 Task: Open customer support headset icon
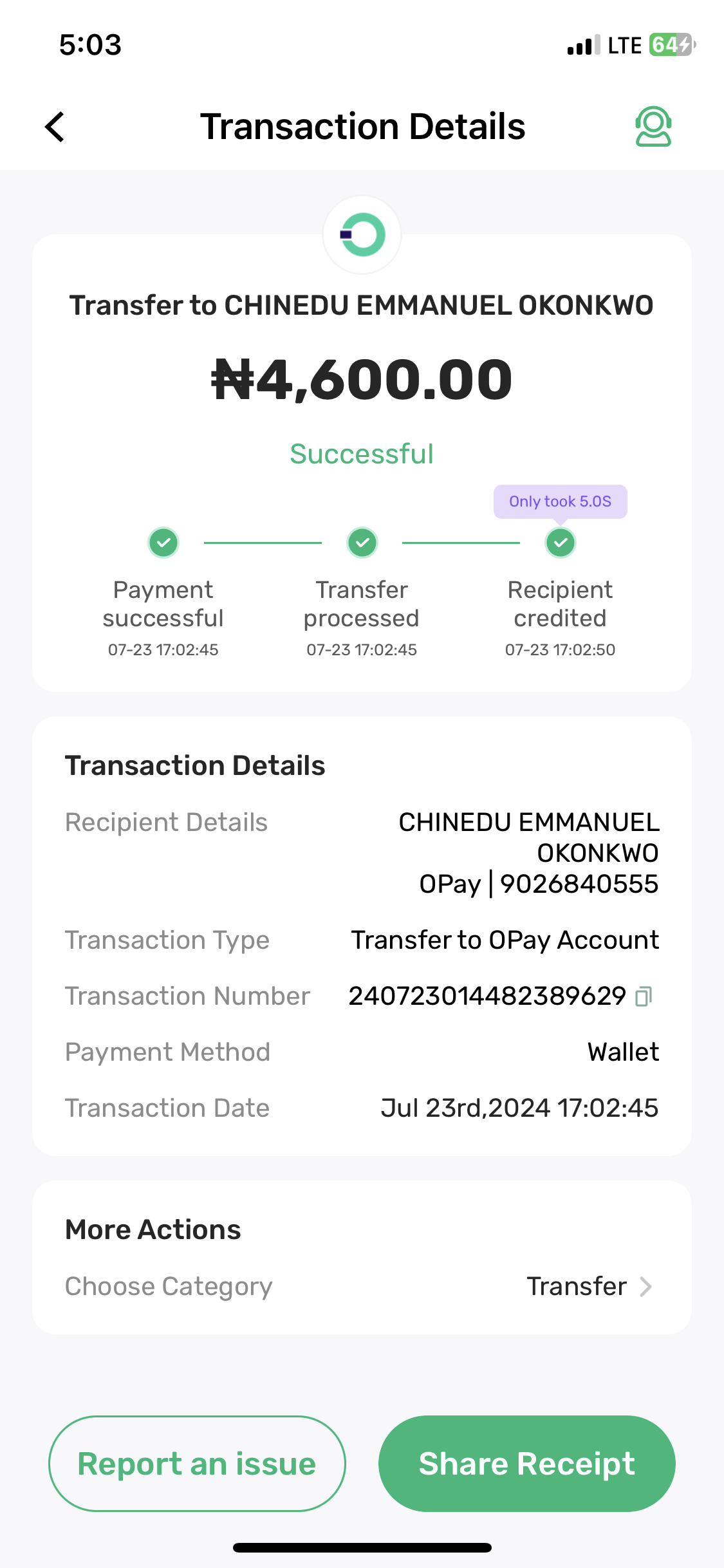pyautogui.click(x=653, y=127)
